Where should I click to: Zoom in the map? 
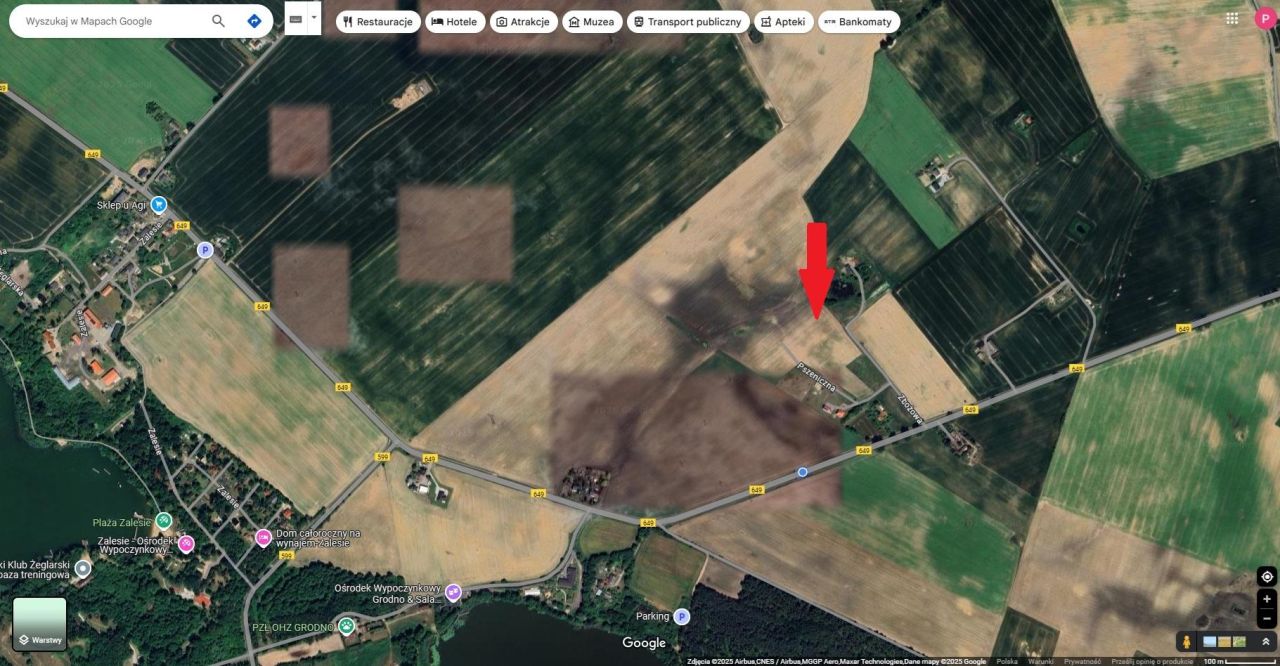click(1267, 599)
